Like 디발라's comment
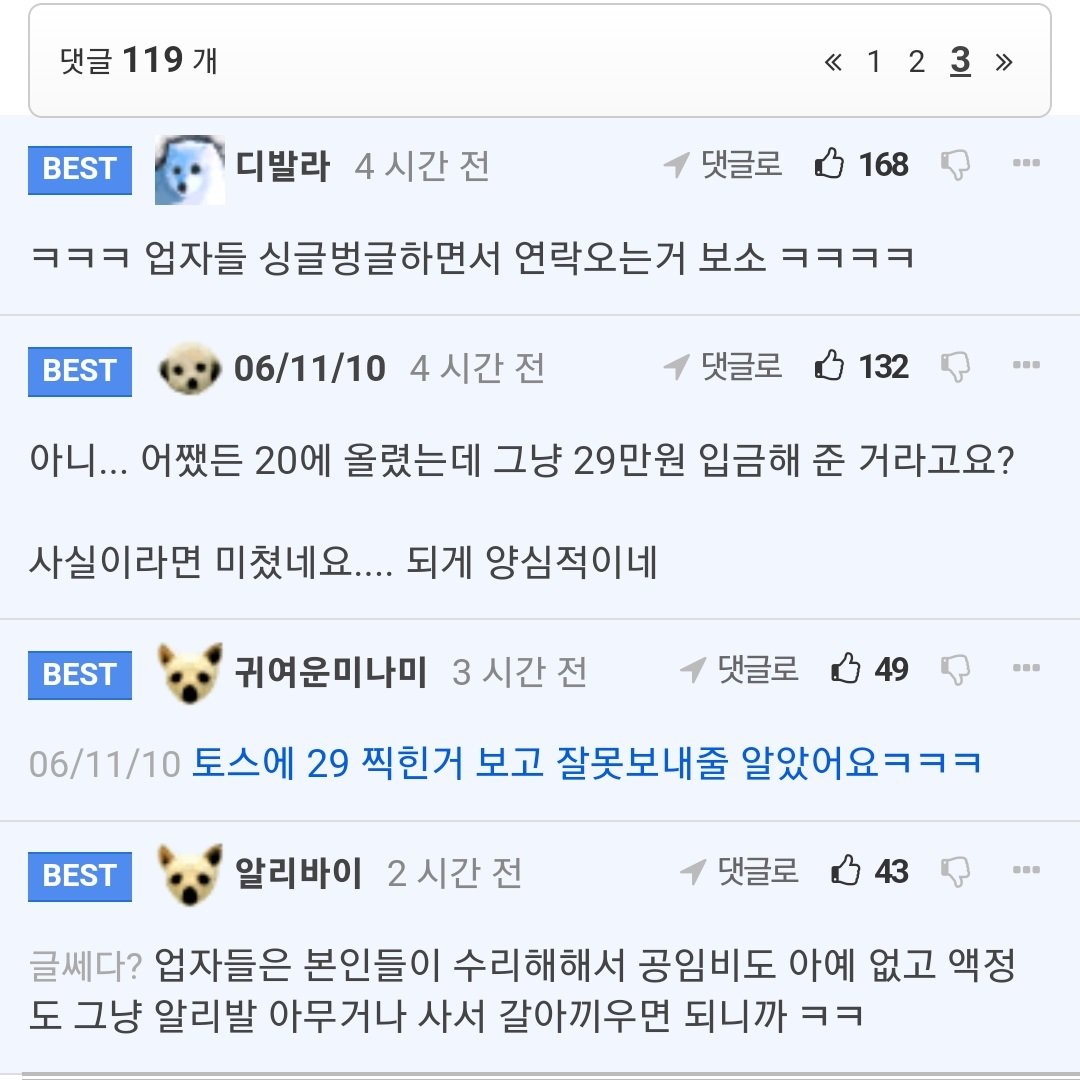Viewport: 1080px width, 1080px height. pos(830,164)
